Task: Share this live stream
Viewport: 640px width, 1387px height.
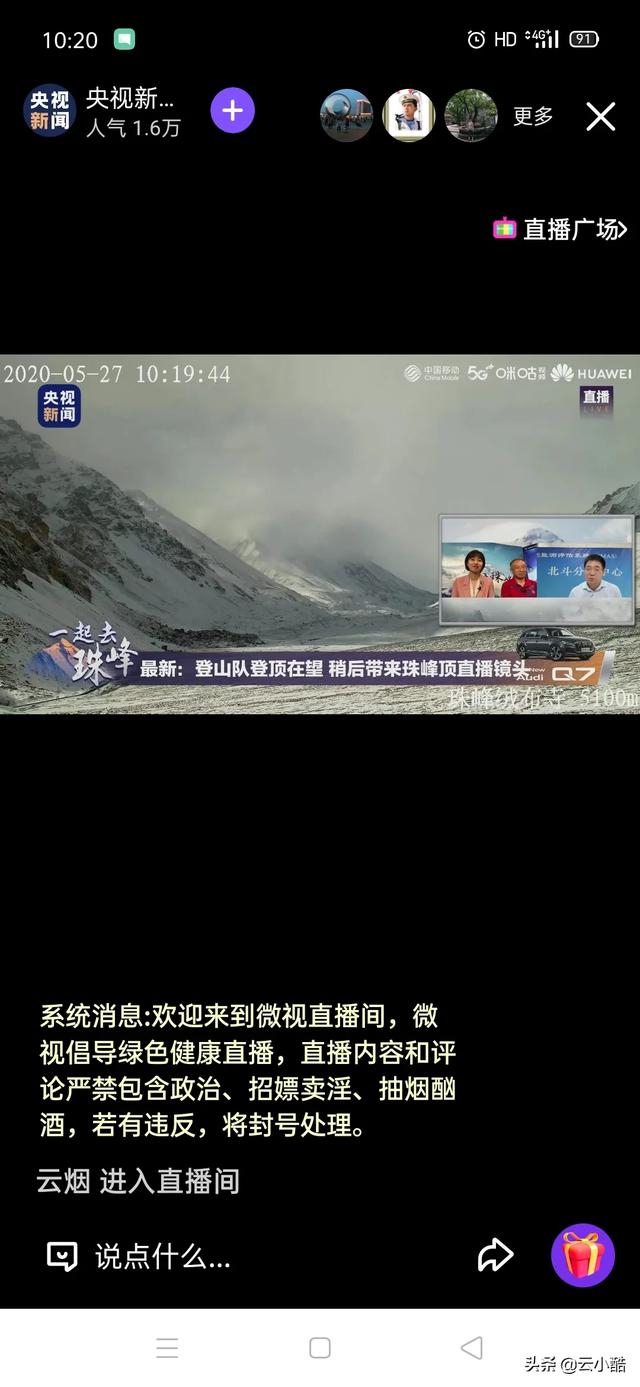Action: [x=495, y=1255]
